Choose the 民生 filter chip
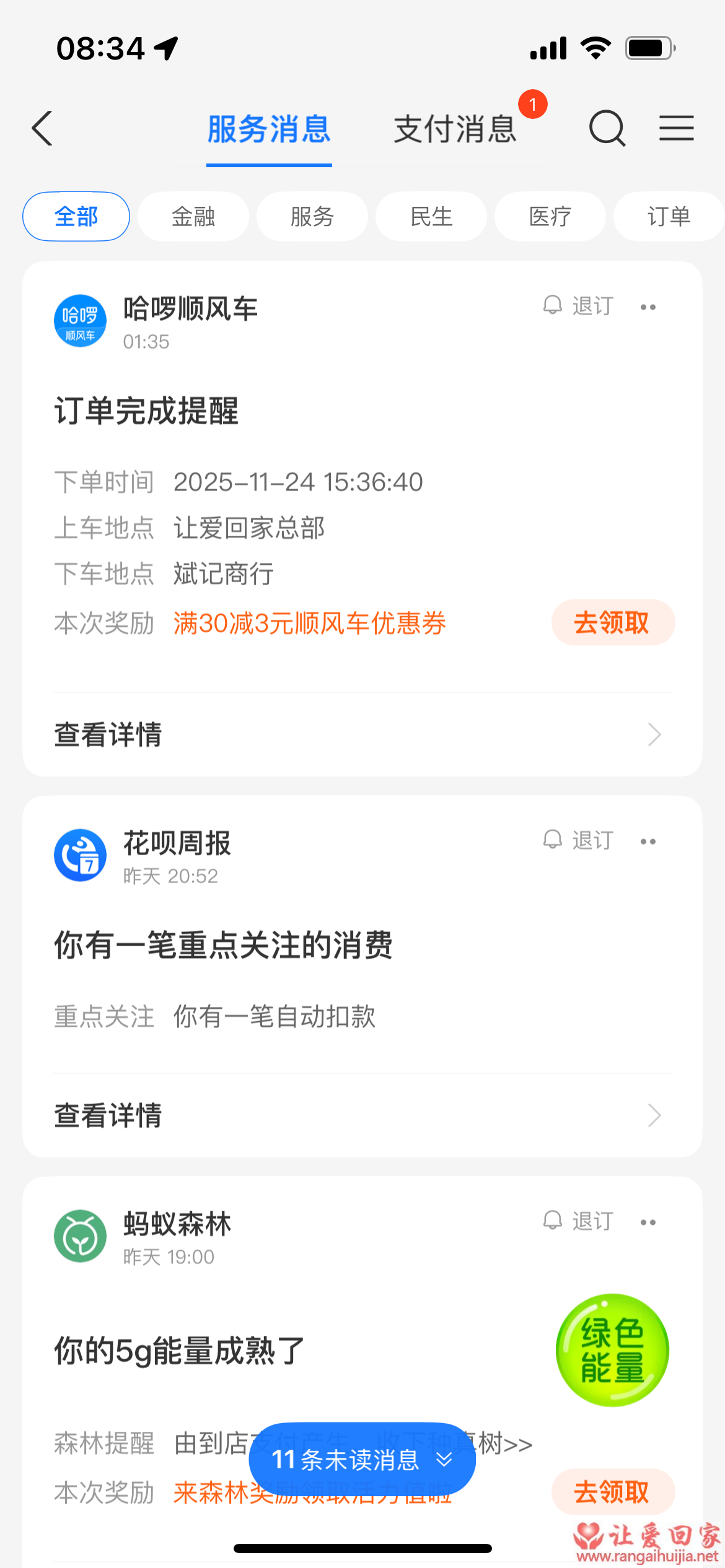This screenshot has width=725, height=1568. 431,217
